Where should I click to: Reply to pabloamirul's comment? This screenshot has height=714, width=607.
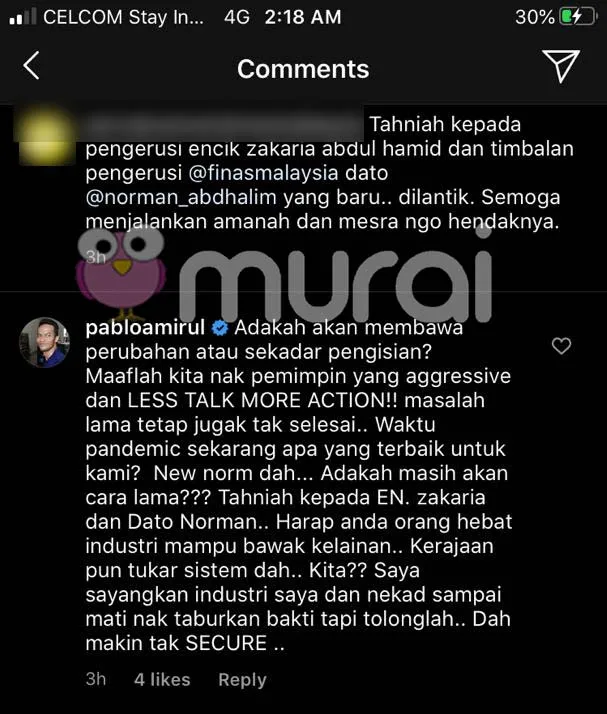click(242, 679)
